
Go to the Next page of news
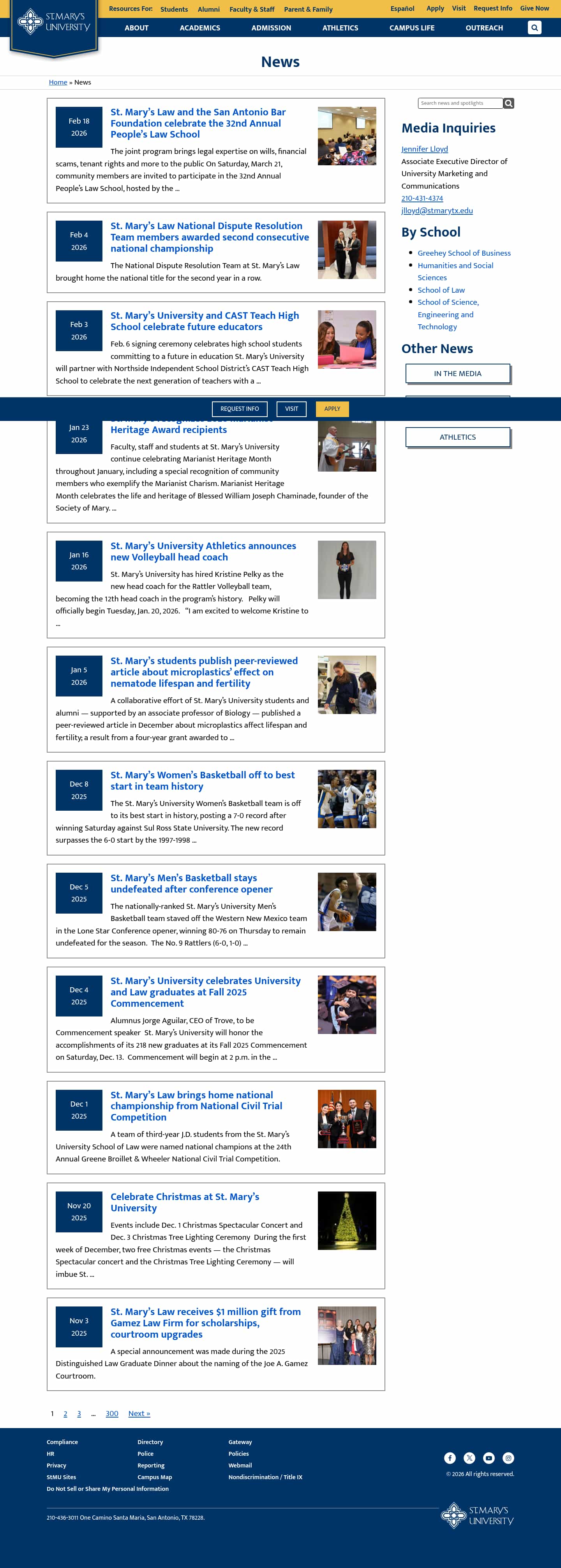tap(139, 1413)
